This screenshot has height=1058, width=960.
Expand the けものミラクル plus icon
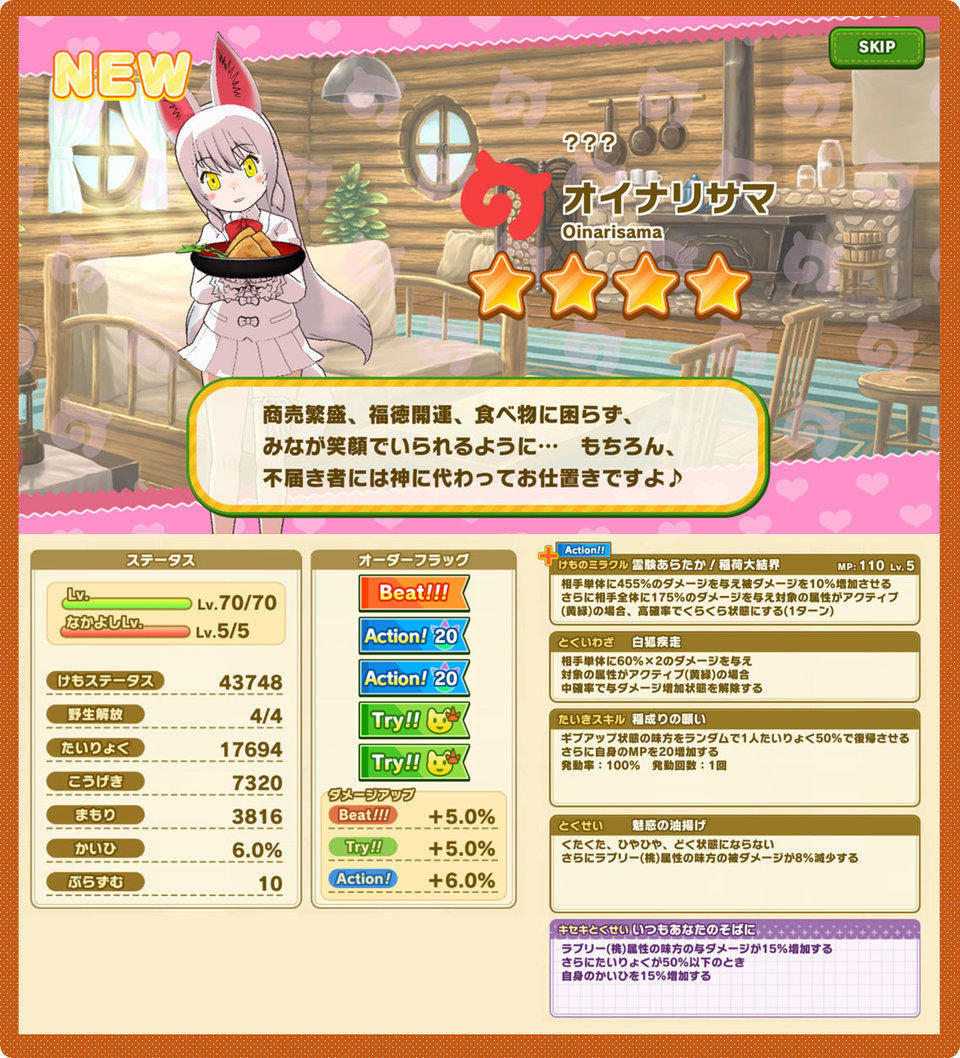(546, 557)
